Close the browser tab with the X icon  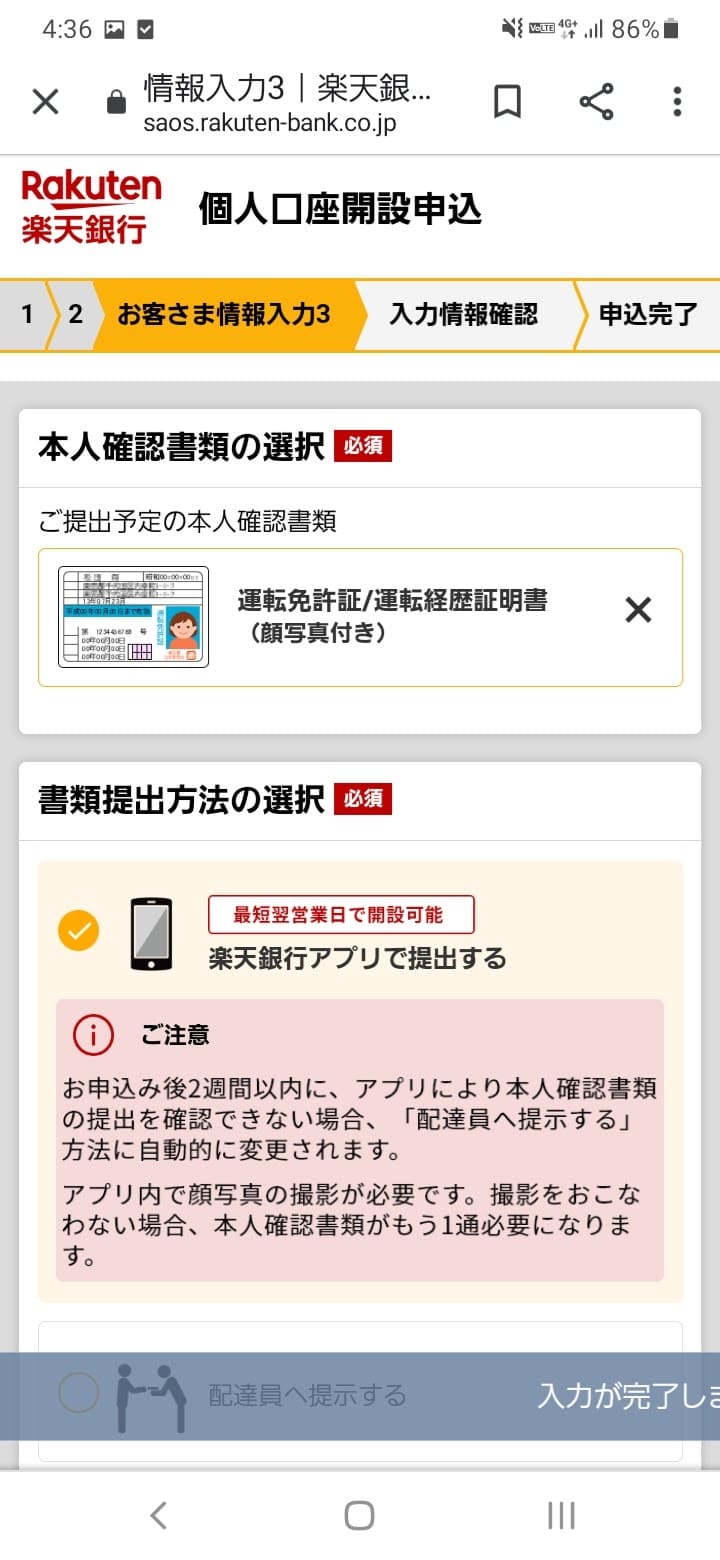click(46, 101)
